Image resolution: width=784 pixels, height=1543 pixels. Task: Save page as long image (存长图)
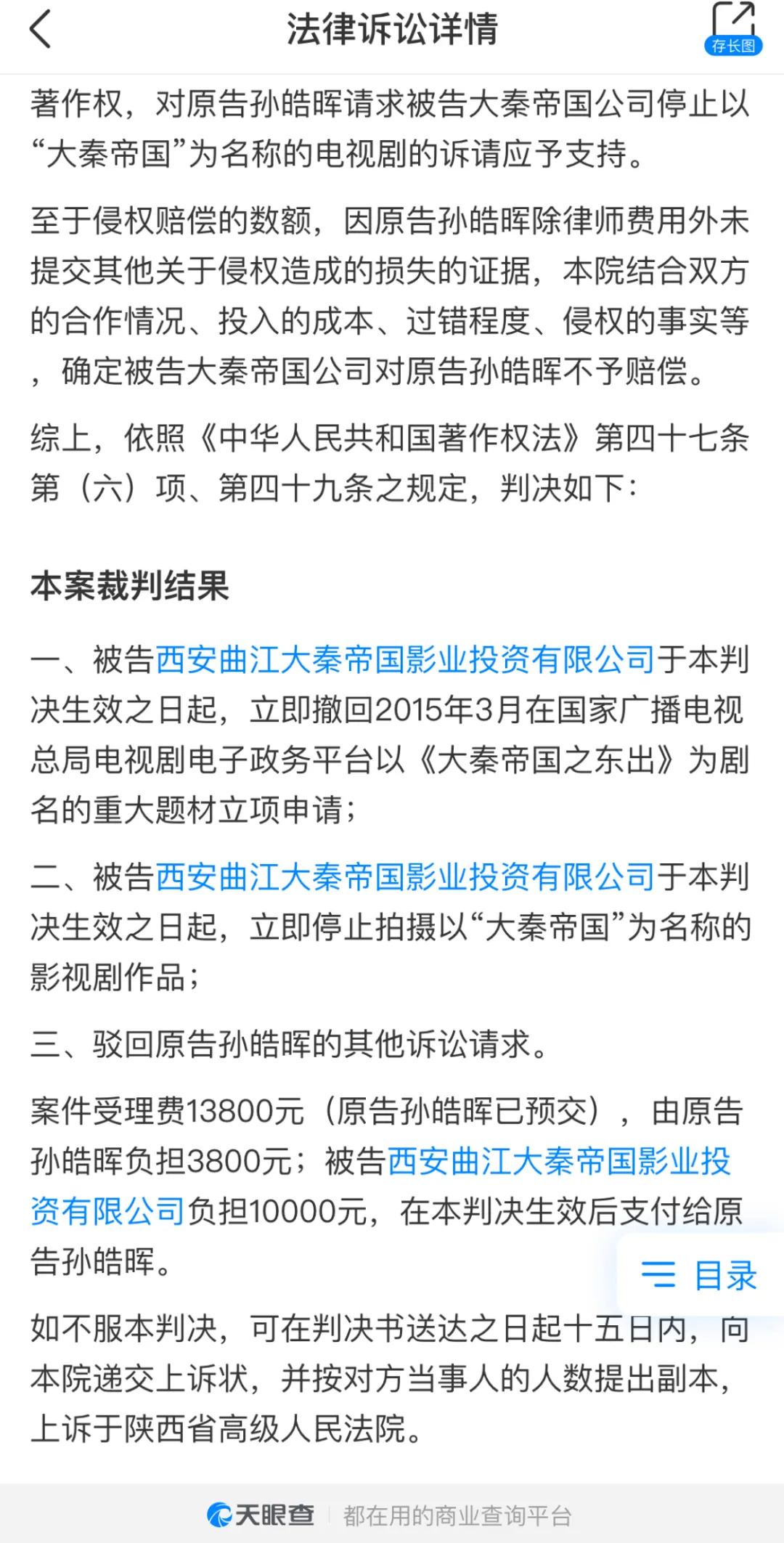733,29
